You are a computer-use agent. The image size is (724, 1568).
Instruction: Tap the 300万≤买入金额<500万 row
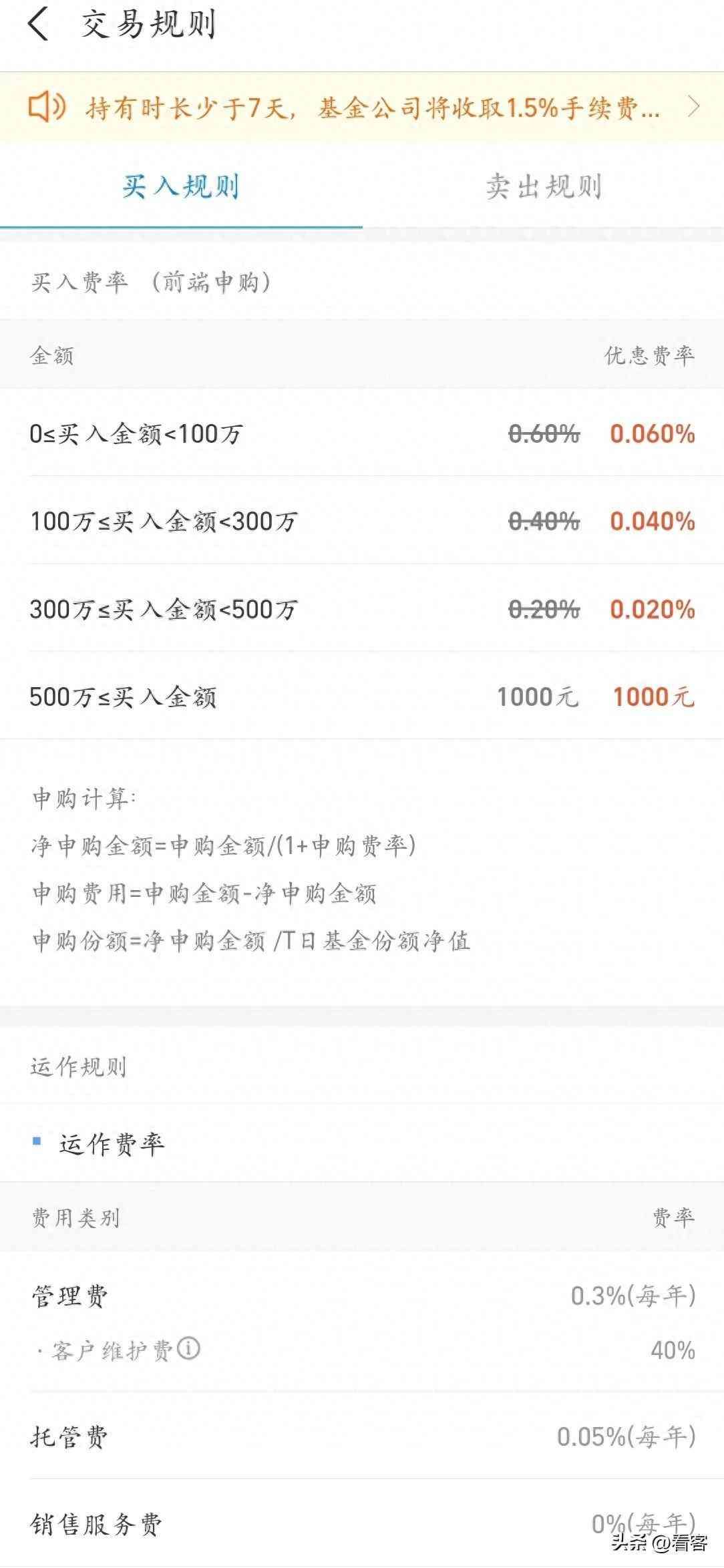[361, 610]
